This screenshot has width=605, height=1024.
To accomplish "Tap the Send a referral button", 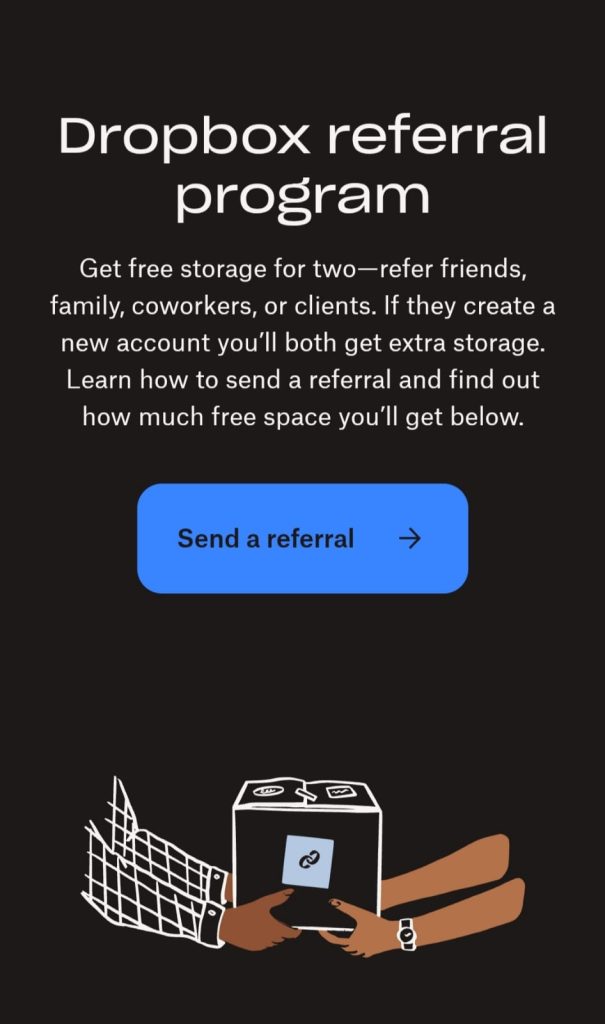I will tap(302, 538).
